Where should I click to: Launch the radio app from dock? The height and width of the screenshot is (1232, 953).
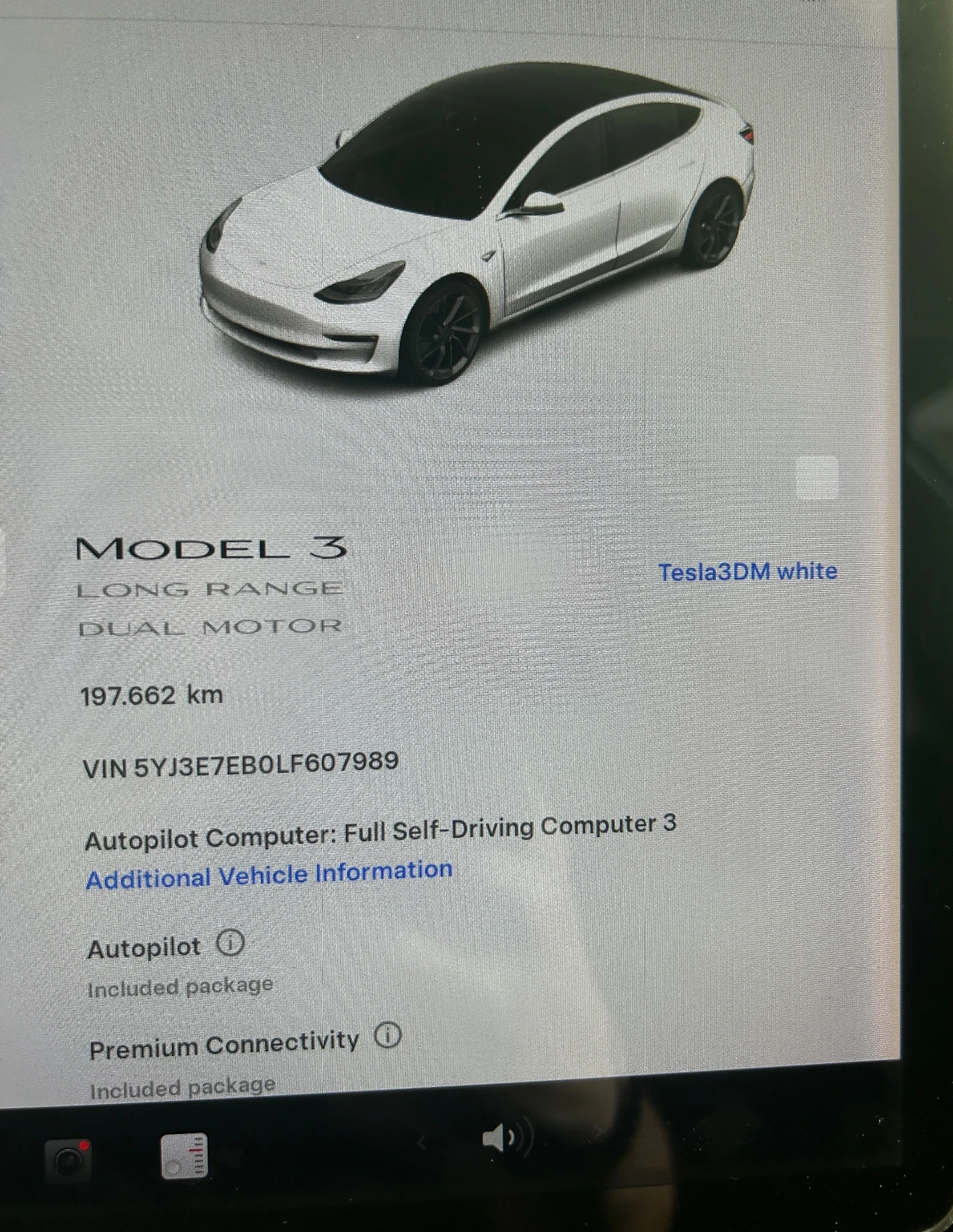pyautogui.click(x=183, y=1157)
